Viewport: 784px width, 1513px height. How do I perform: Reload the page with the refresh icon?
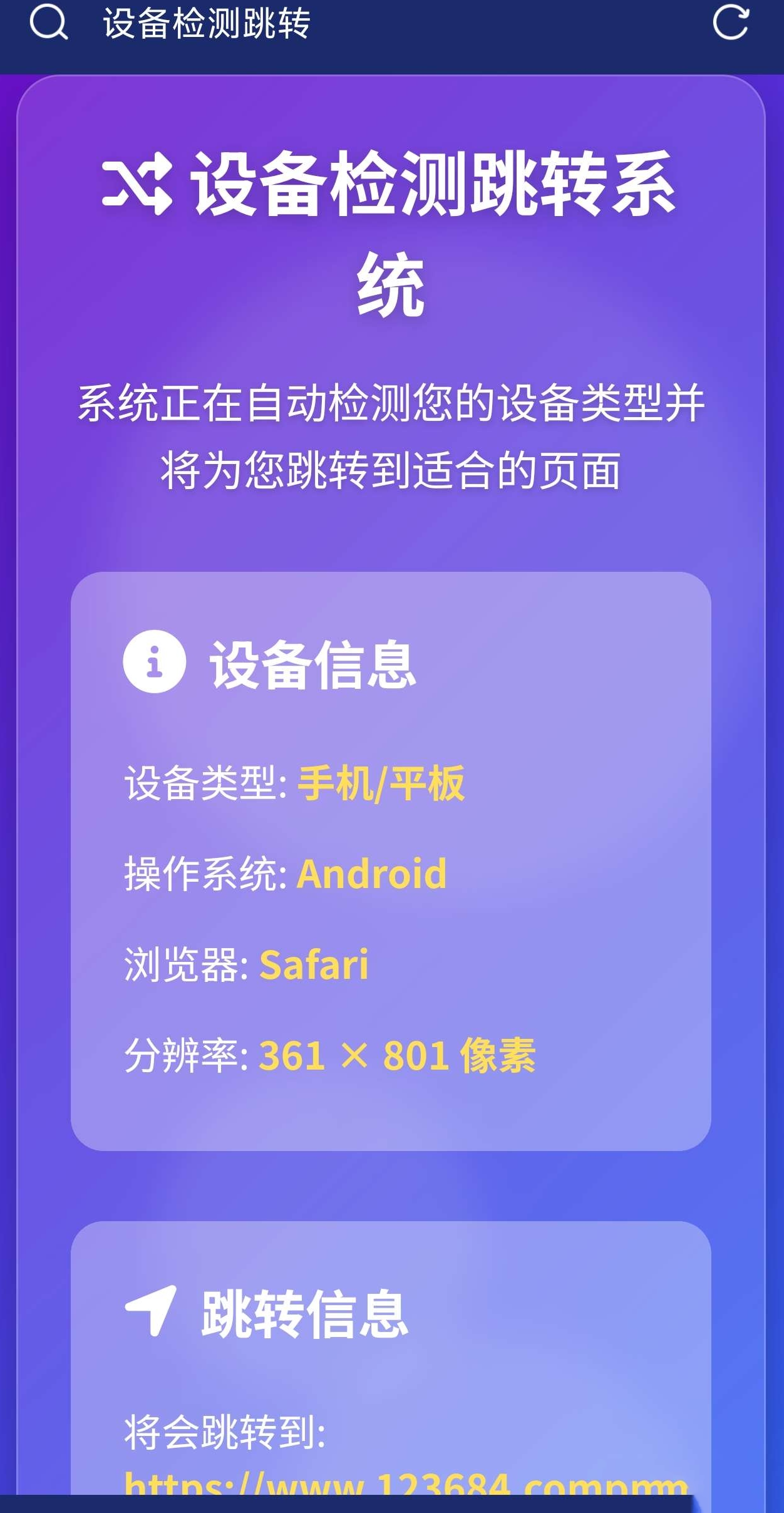[x=731, y=23]
